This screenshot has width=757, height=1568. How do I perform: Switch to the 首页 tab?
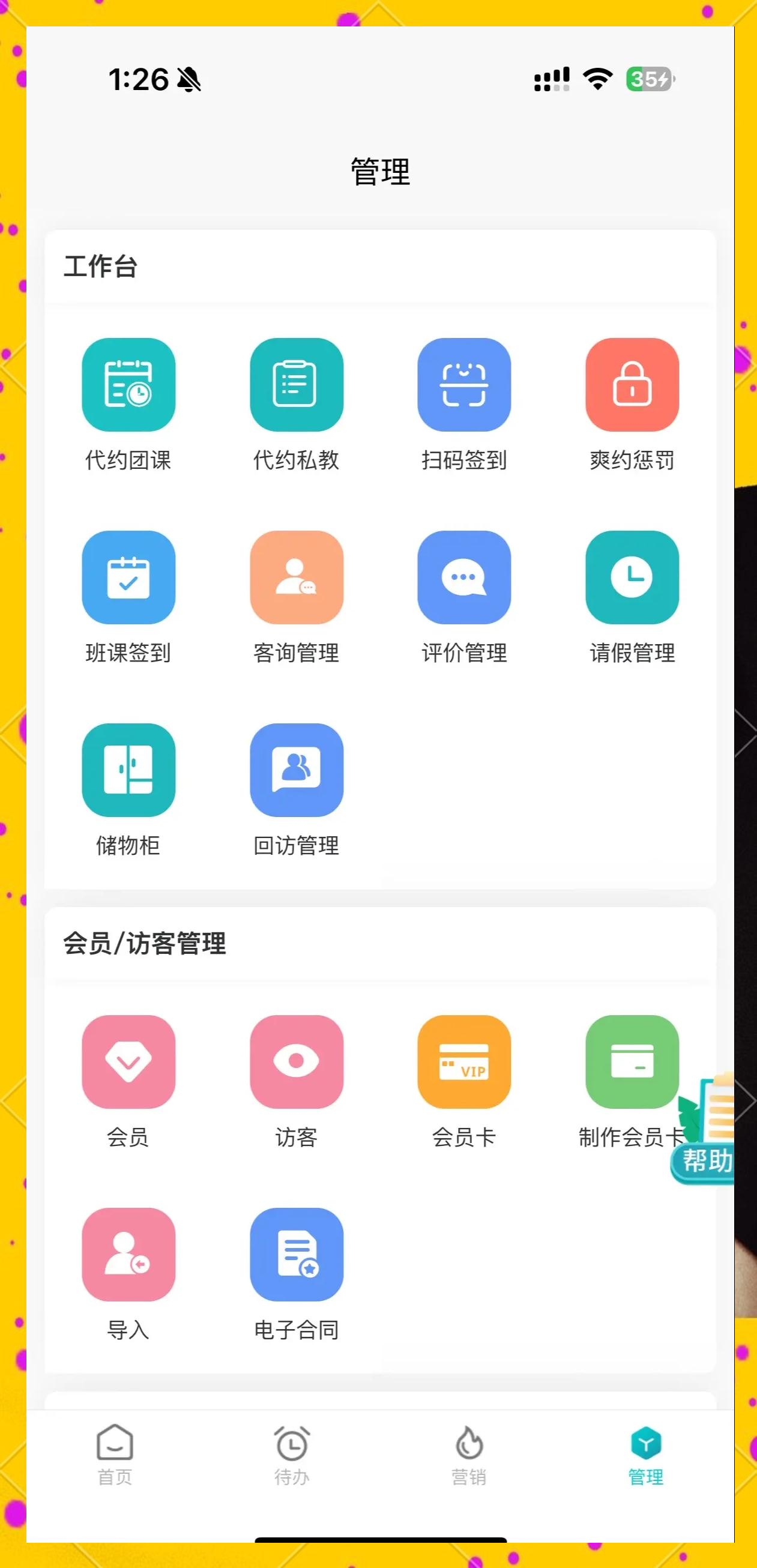point(115,1454)
